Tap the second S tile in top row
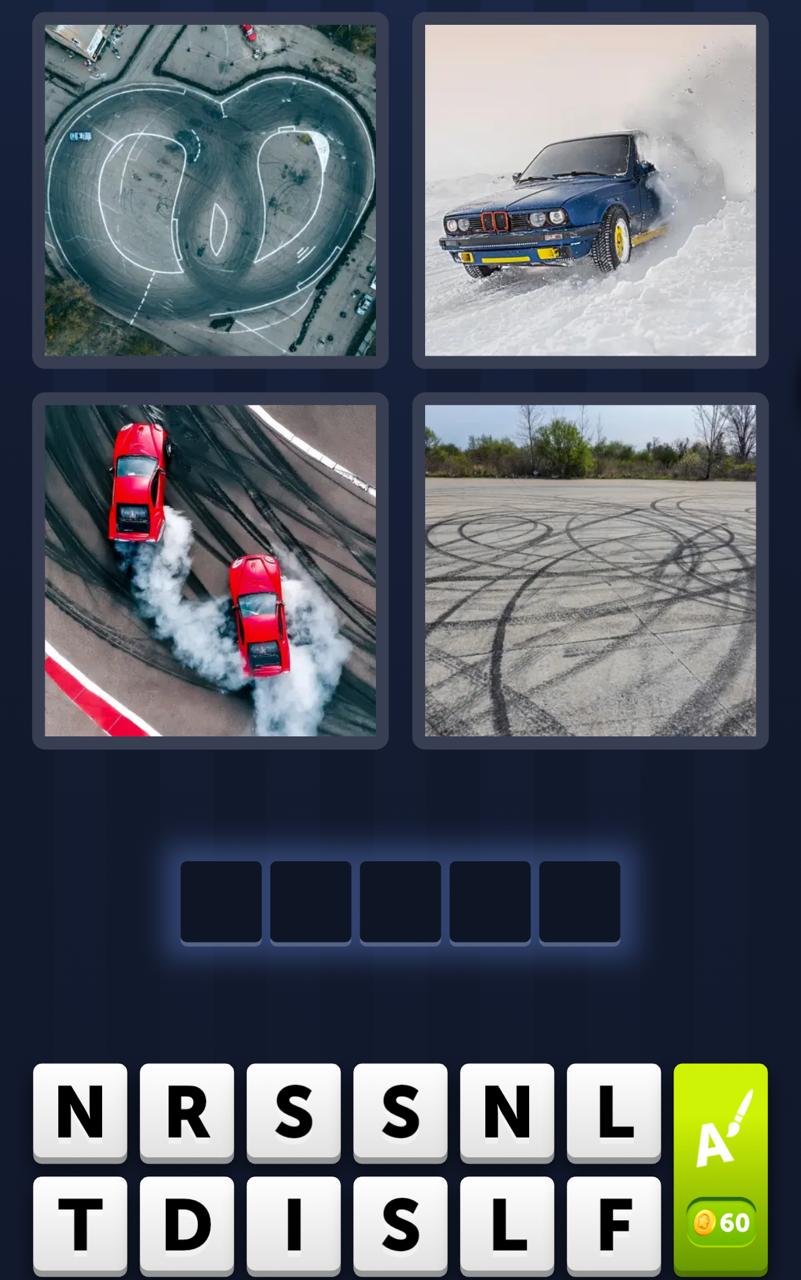The width and height of the screenshot is (801, 1280). coord(399,1113)
